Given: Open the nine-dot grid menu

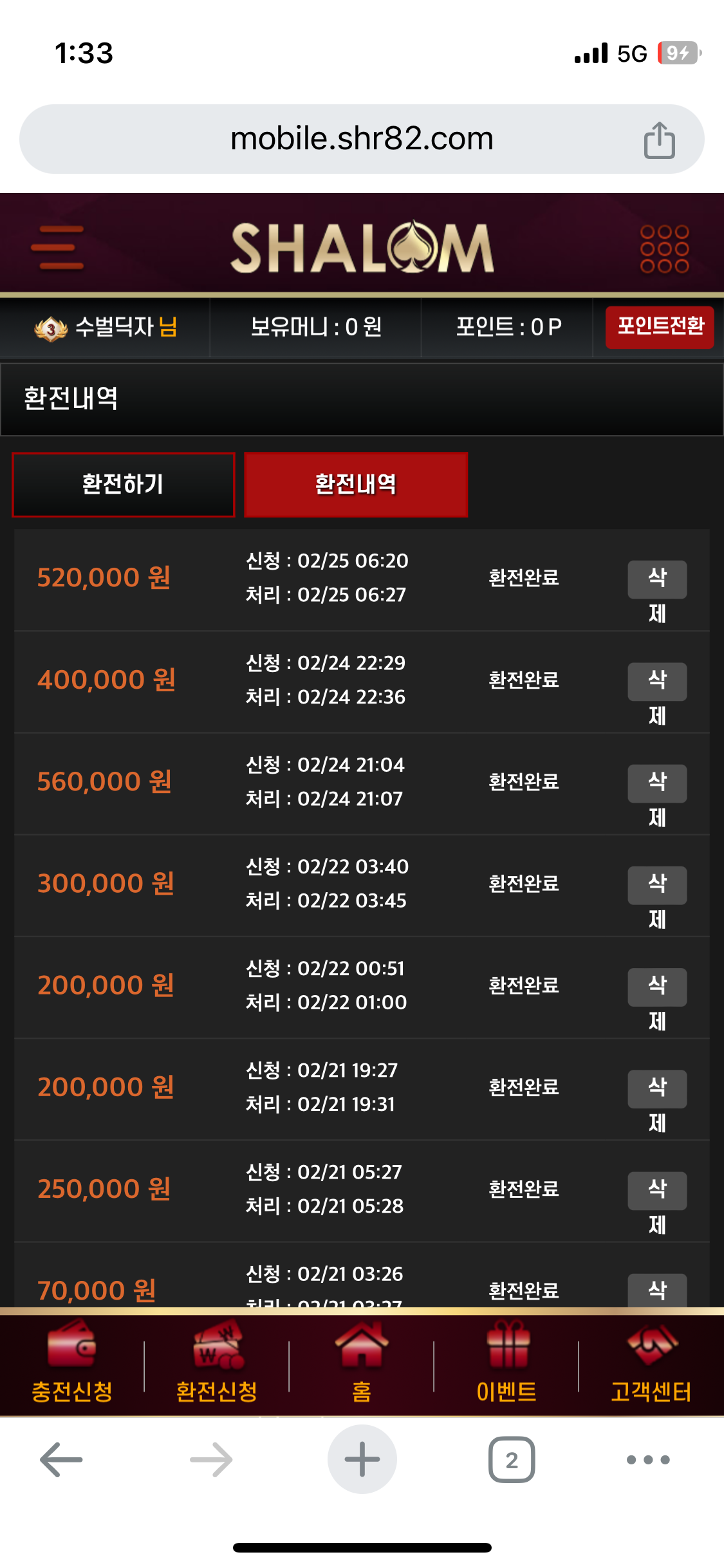Looking at the screenshot, I should pyautogui.click(x=664, y=248).
